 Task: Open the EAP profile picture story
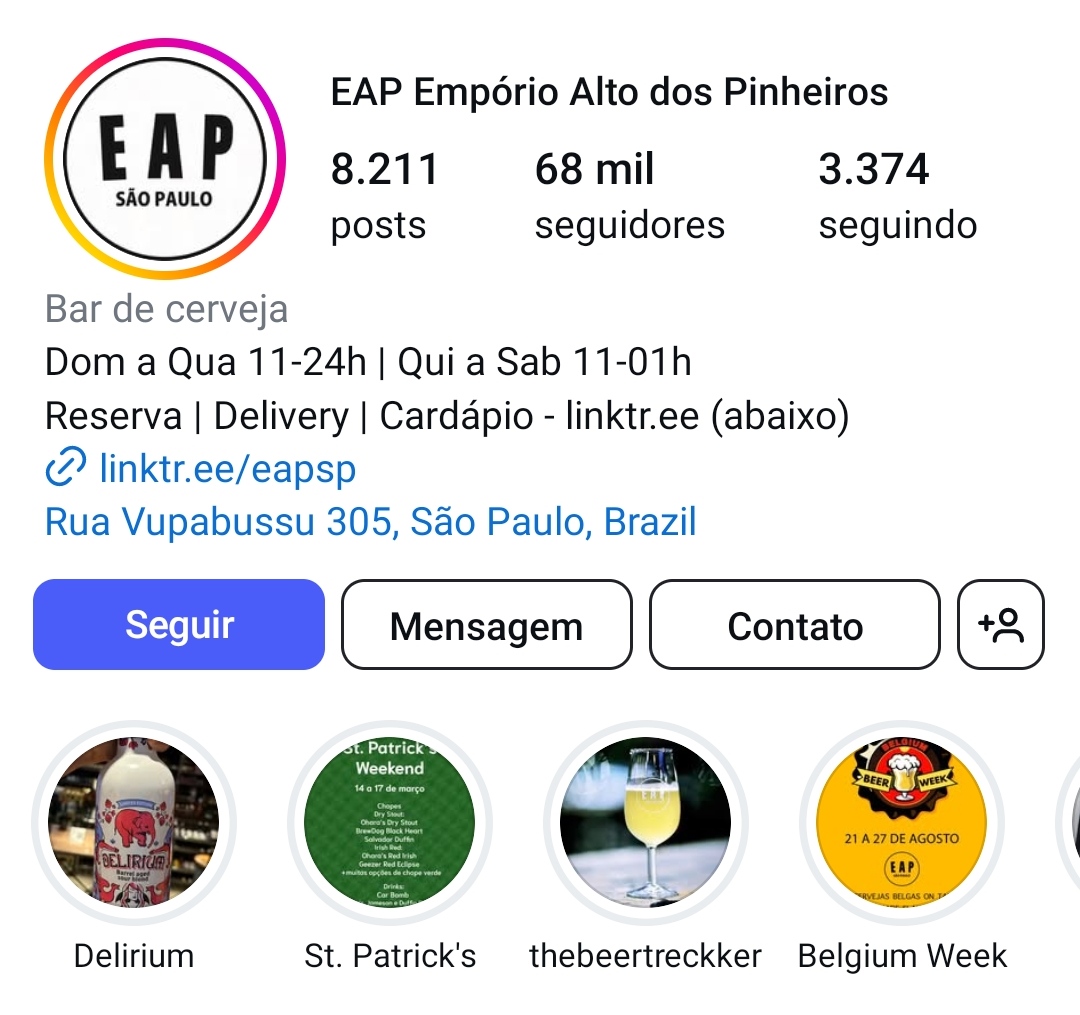click(165, 160)
